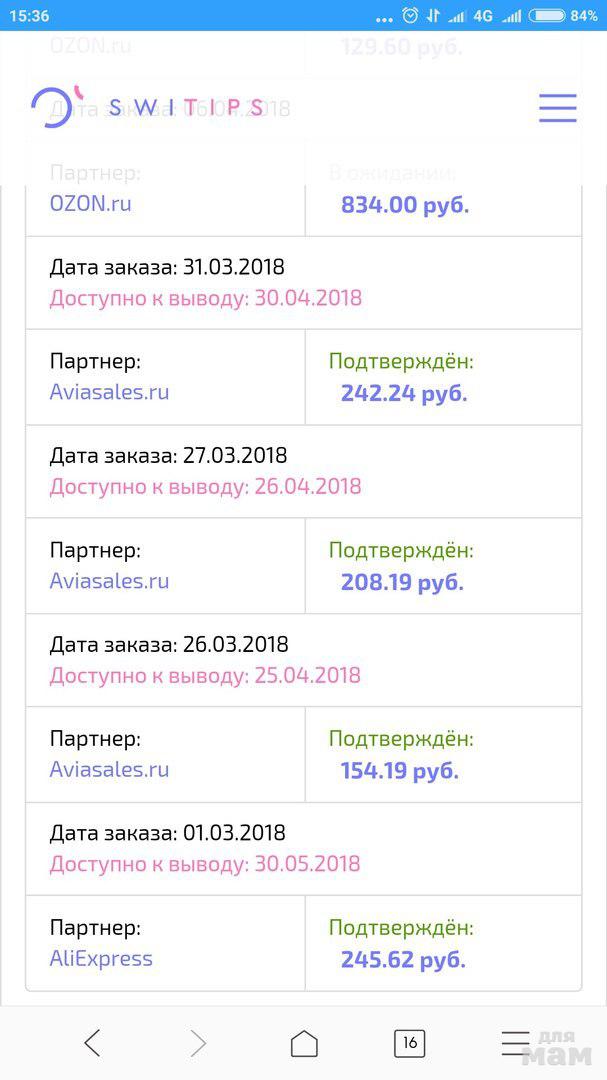Screen dimensions: 607x1080
Task: Go to the browser home page
Action: tap(304, 1044)
